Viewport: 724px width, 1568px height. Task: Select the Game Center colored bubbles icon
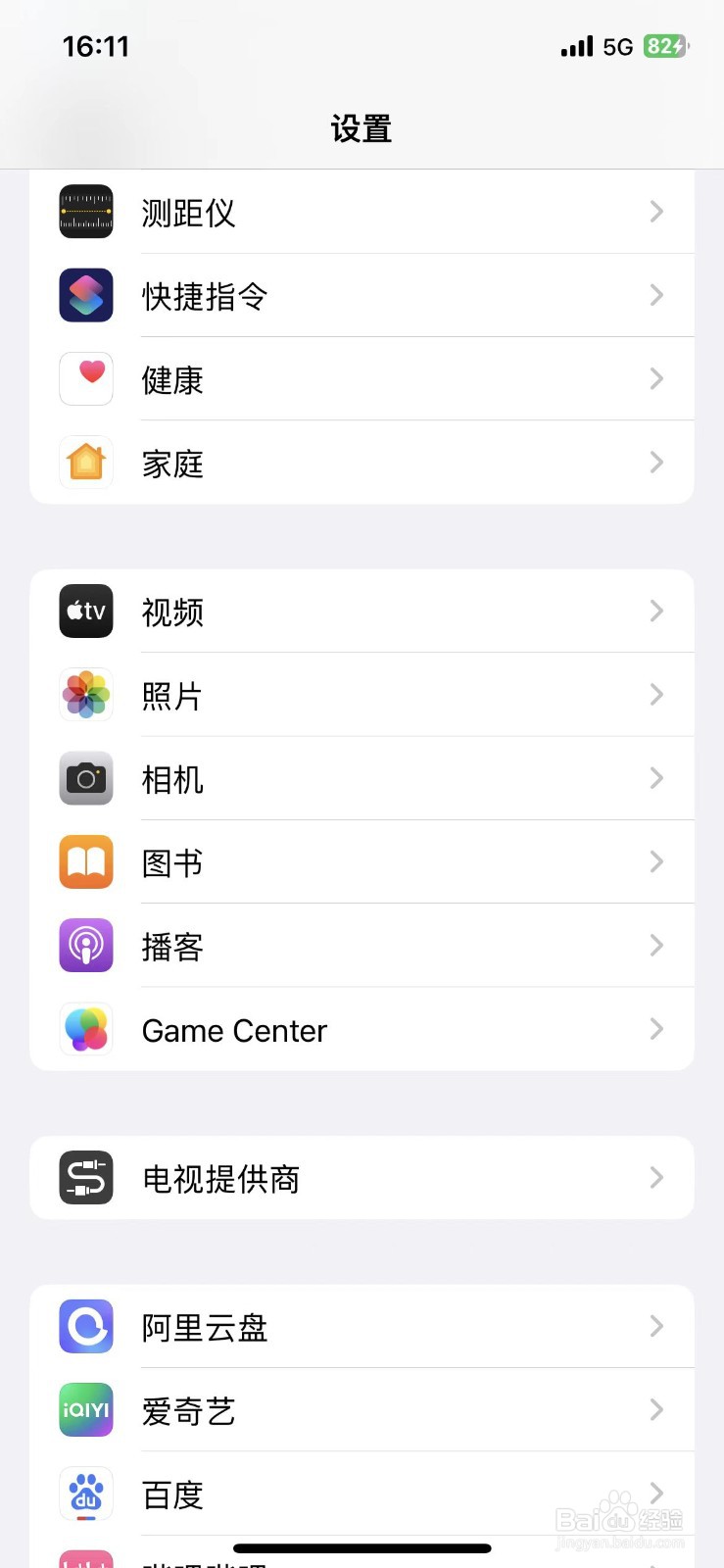(x=85, y=1029)
